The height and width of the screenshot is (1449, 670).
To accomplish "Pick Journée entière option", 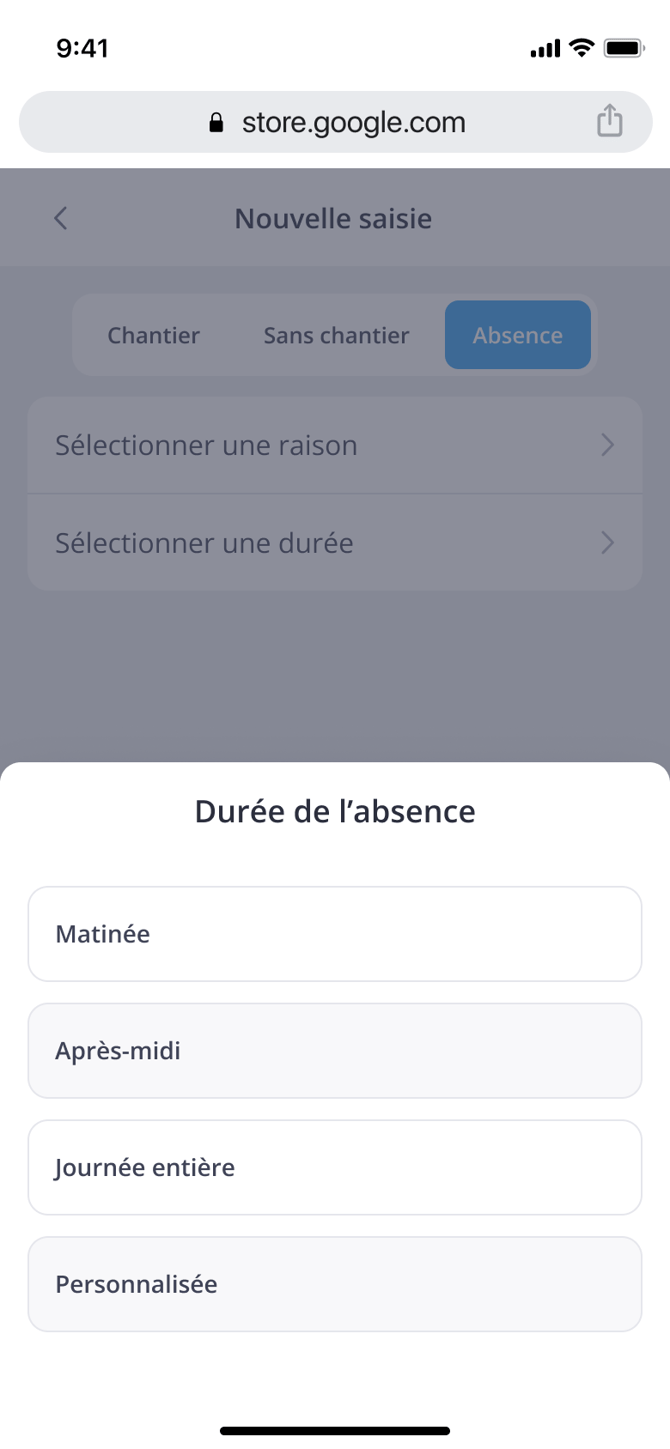I will (334, 1167).
